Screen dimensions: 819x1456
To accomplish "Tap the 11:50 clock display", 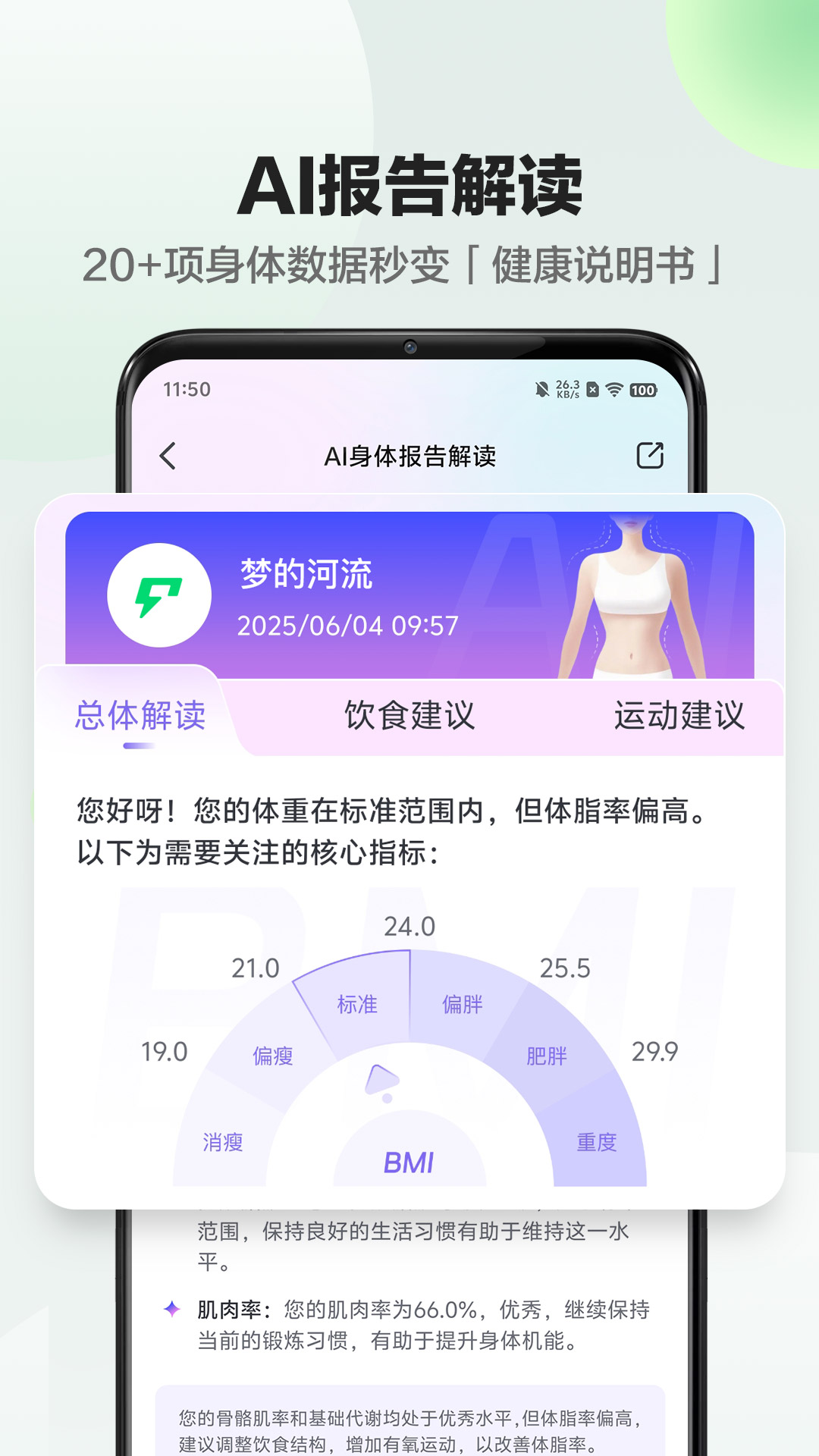I will click(187, 388).
